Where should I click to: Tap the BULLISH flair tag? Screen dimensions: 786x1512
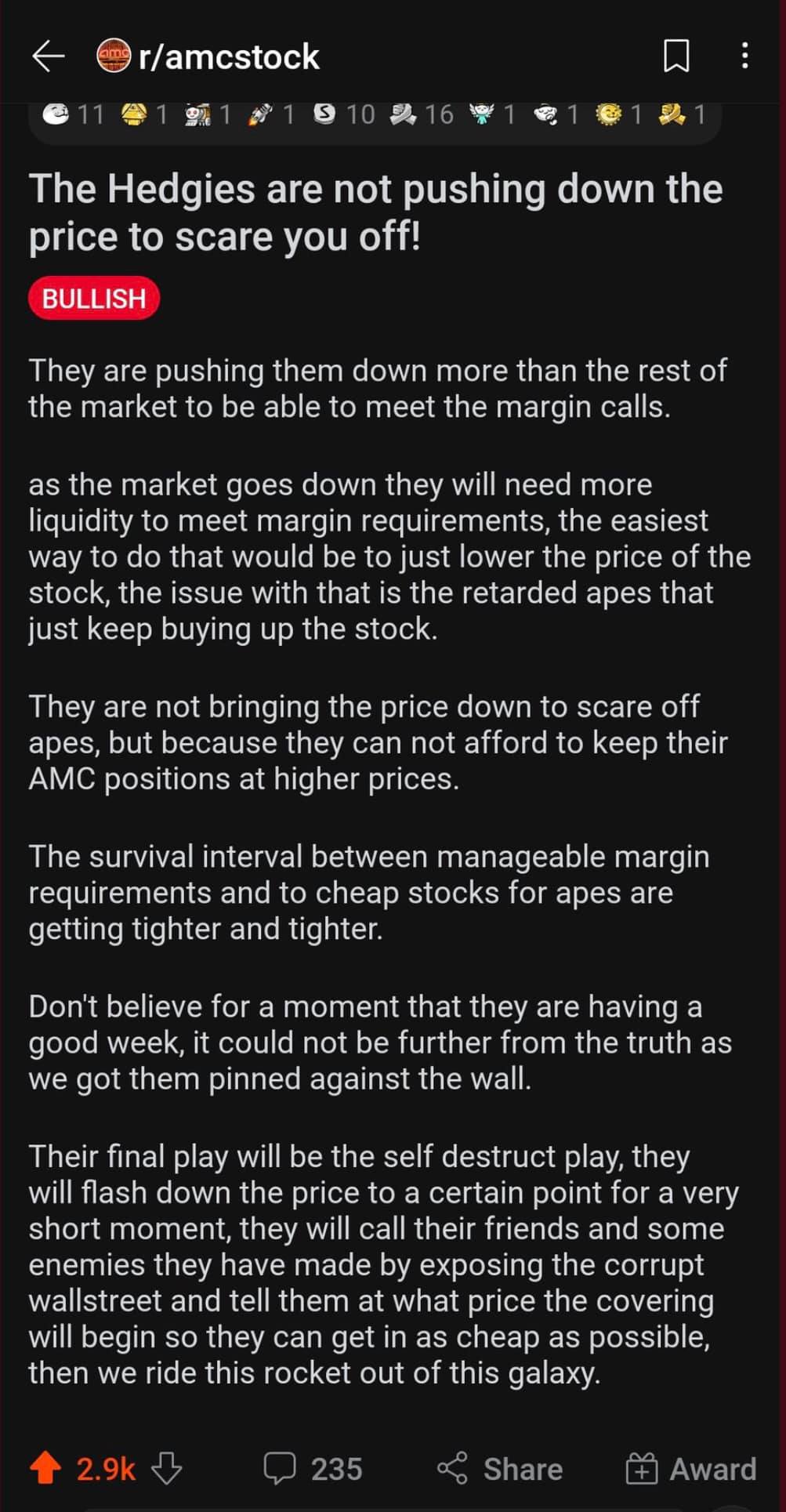(x=94, y=299)
